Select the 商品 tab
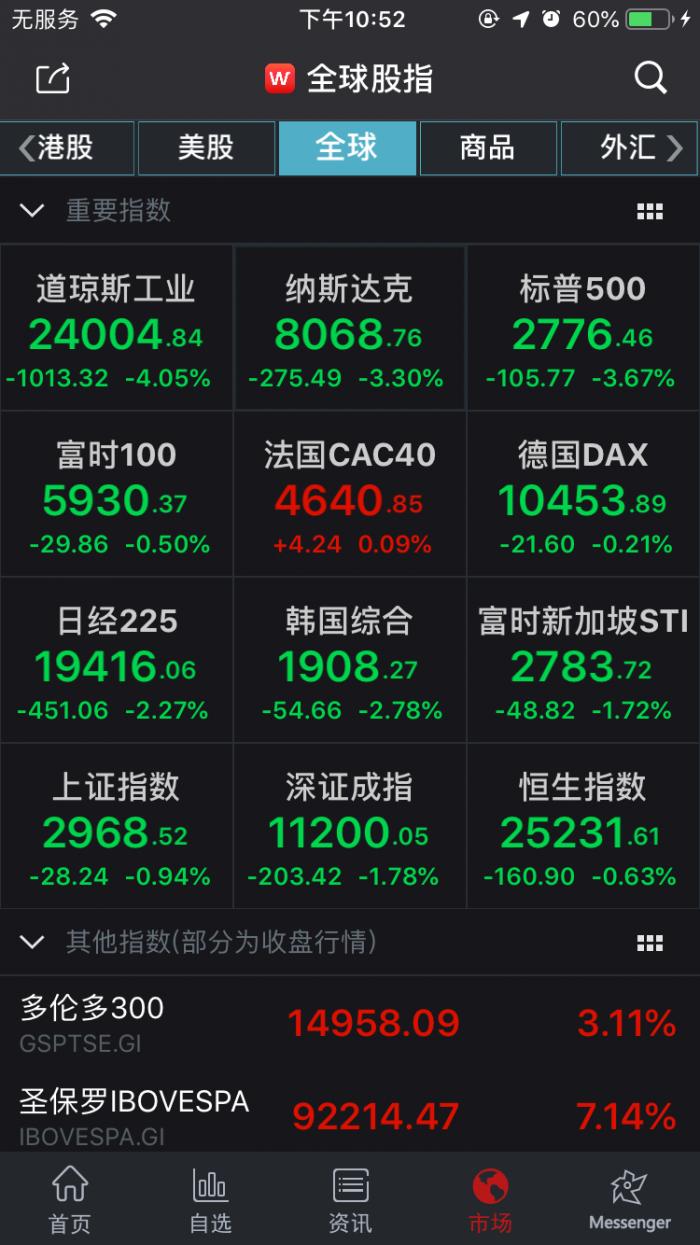The image size is (700, 1245). coord(487,148)
